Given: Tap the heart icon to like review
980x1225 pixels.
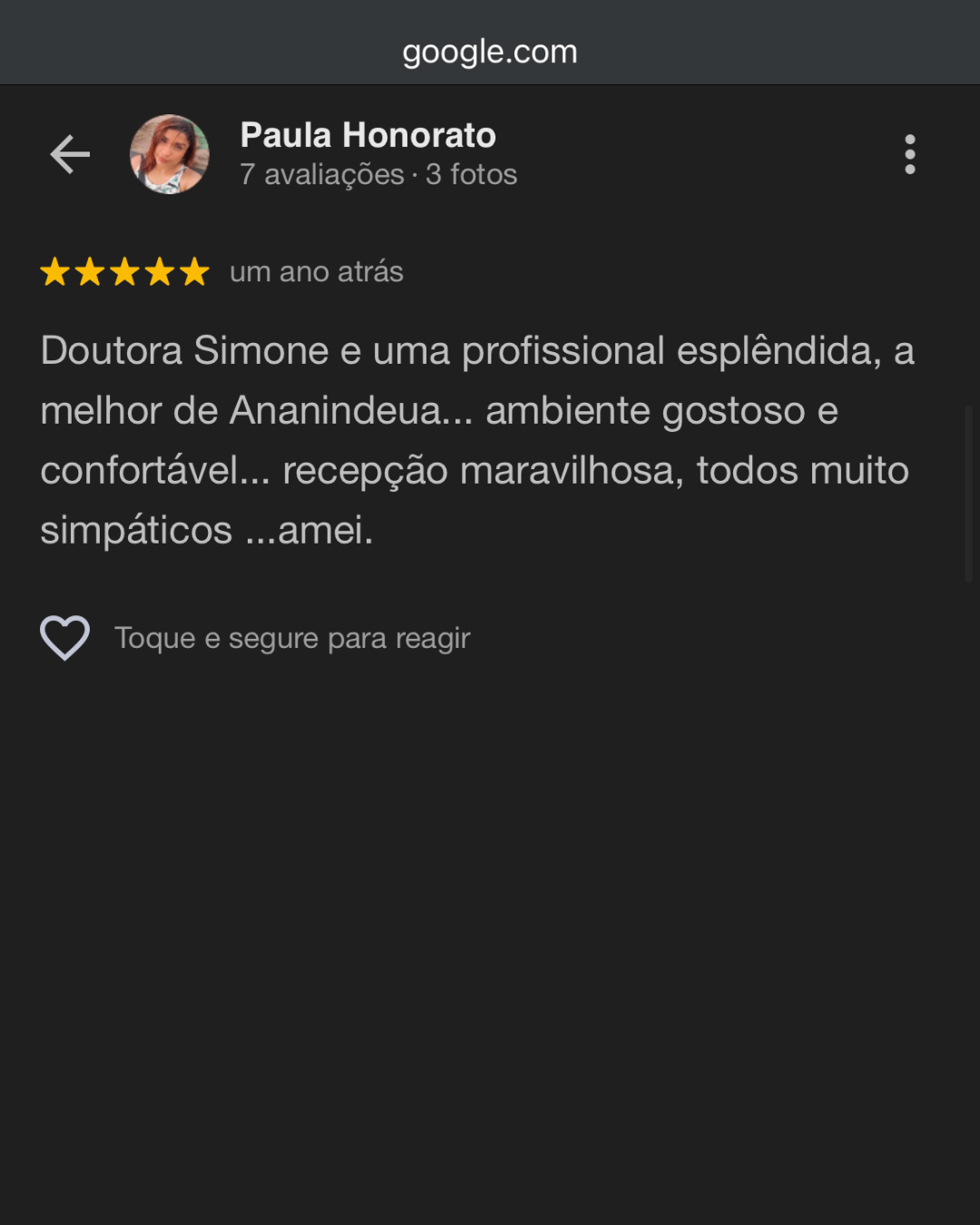Looking at the screenshot, I should pyautogui.click(x=65, y=637).
